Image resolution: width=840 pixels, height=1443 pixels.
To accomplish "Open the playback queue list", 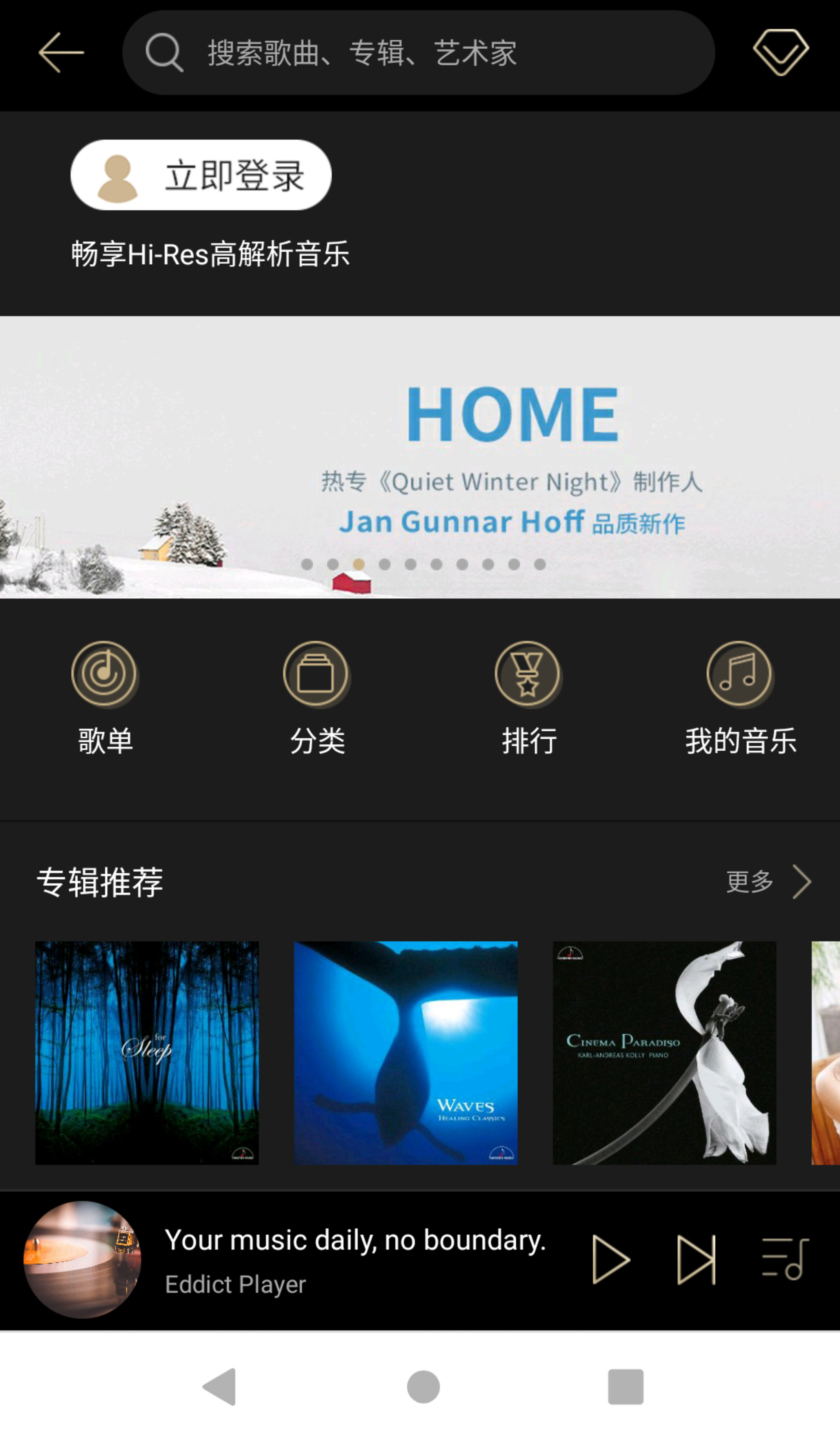I will [785, 1260].
